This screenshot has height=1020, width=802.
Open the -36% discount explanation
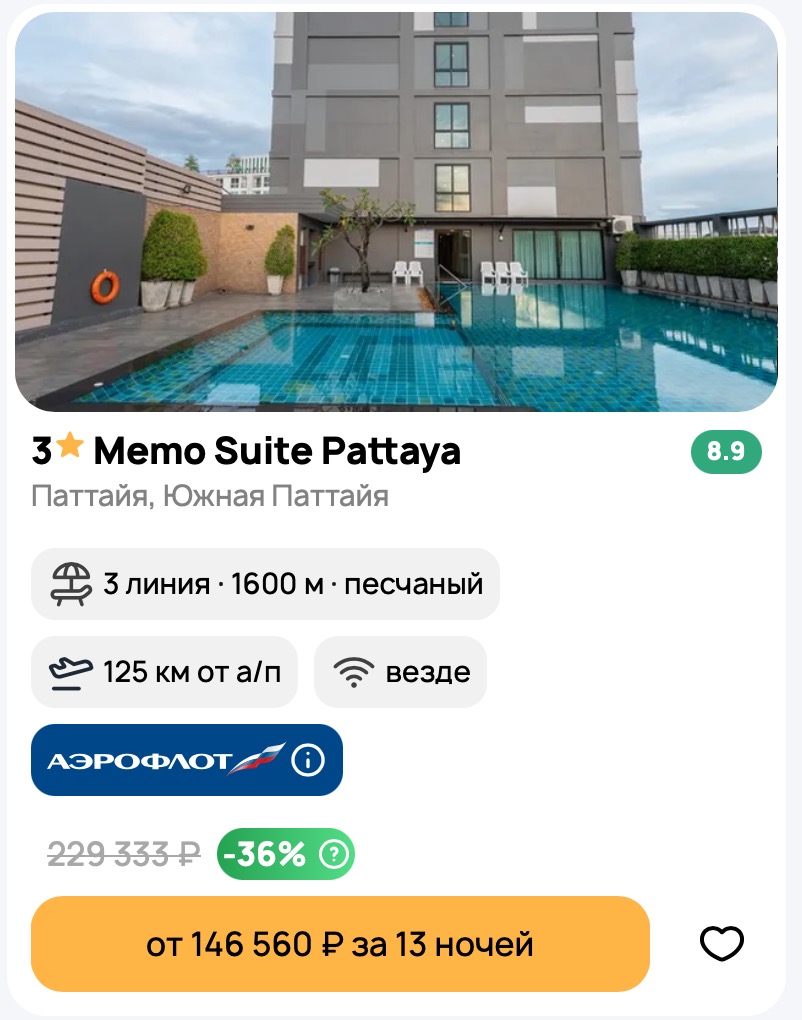point(334,854)
